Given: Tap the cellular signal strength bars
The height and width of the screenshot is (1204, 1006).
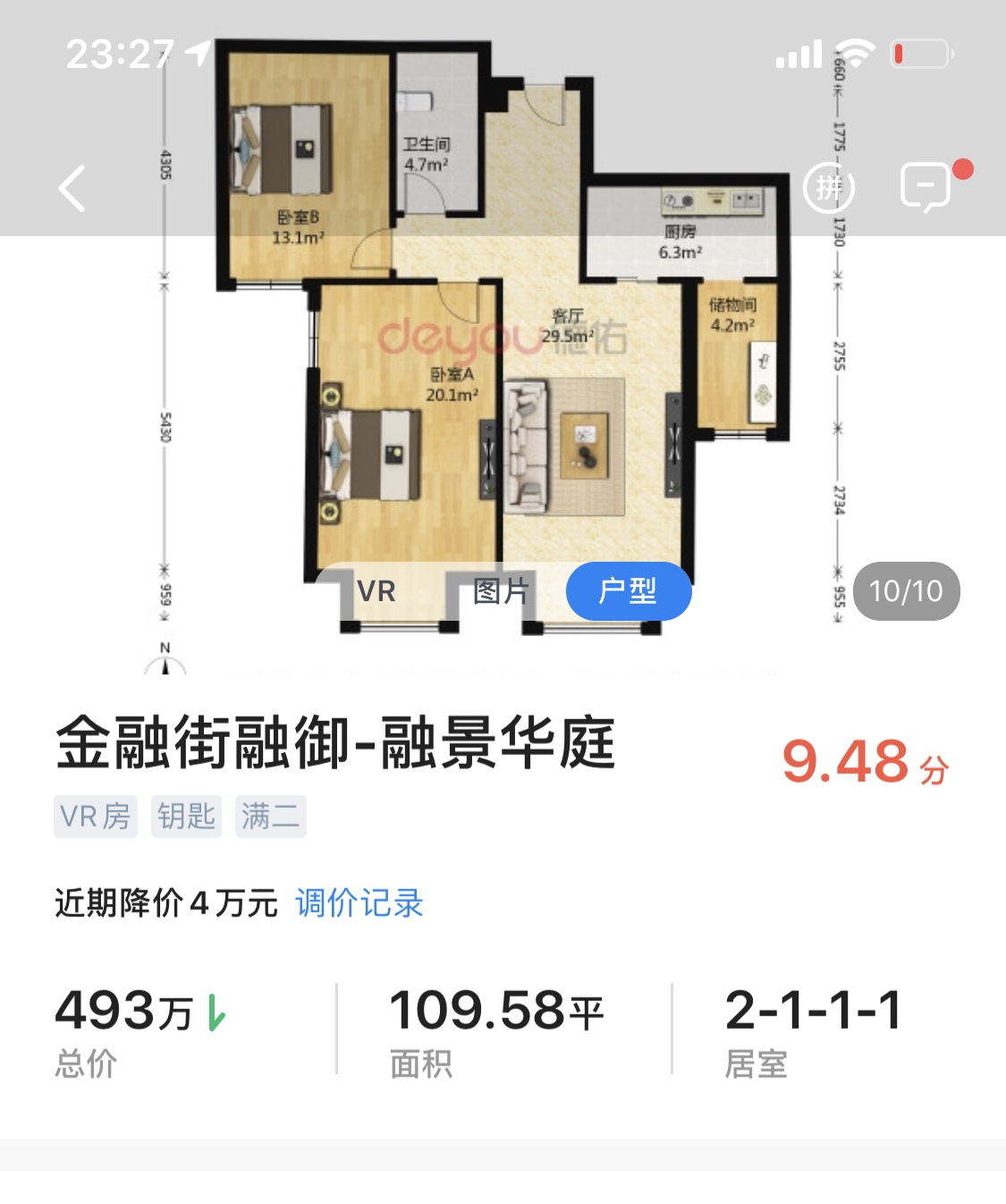Looking at the screenshot, I should pos(800,54).
